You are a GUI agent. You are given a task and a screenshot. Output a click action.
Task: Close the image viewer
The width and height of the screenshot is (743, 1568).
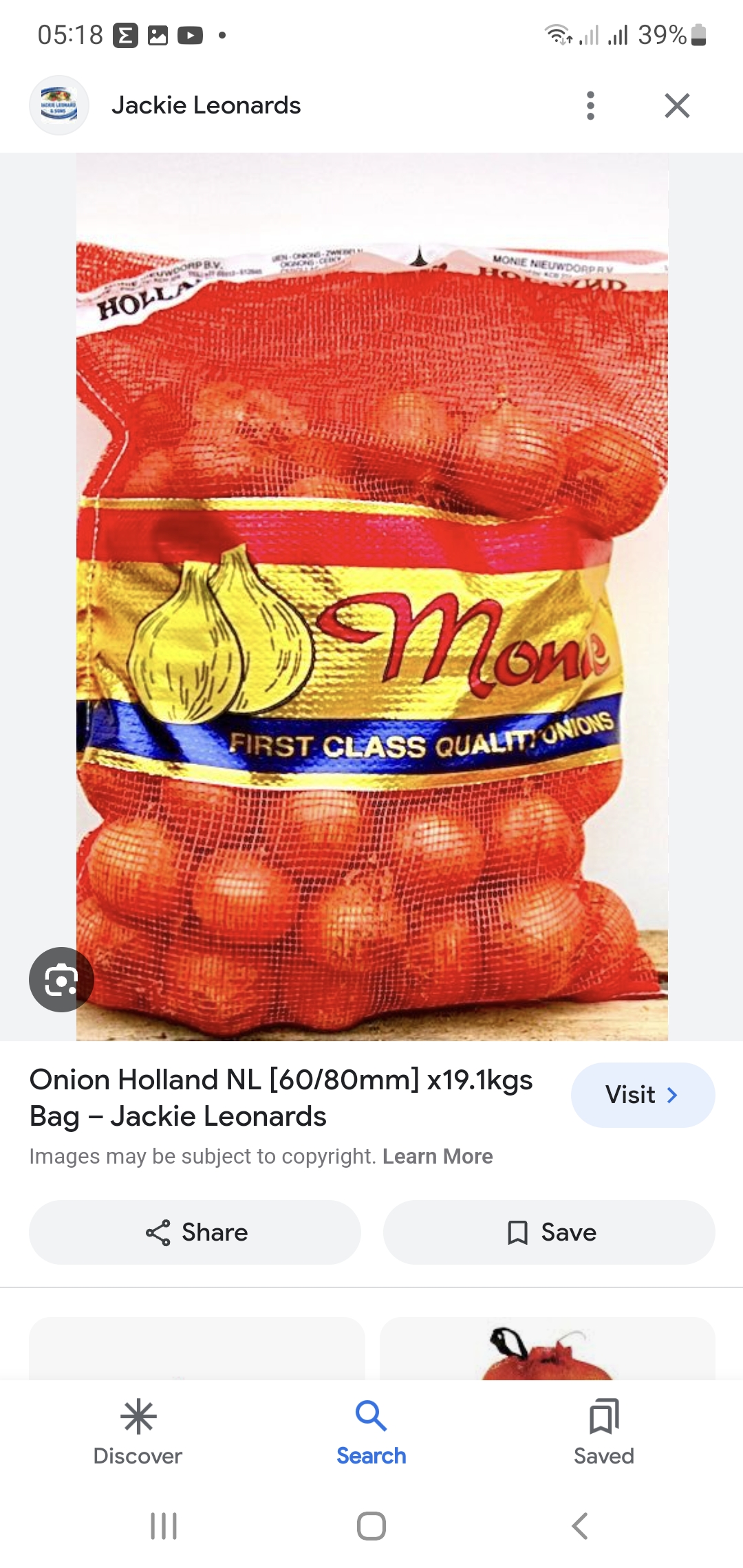(x=677, y=106)
